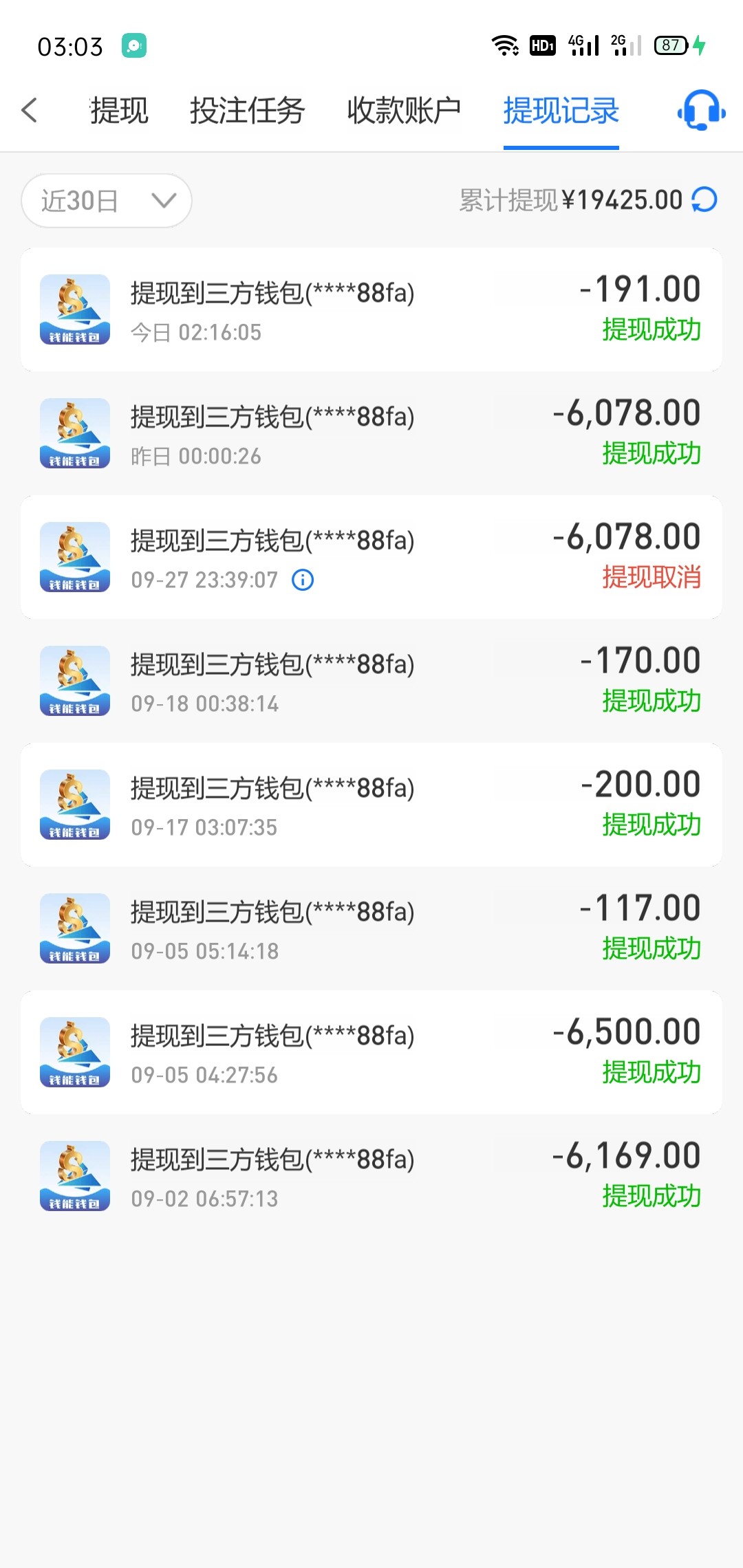The width and height of the screenshot is (743, 1568).
Task: Switch to the 投注任务 tab
Action: tap(247, 110)
